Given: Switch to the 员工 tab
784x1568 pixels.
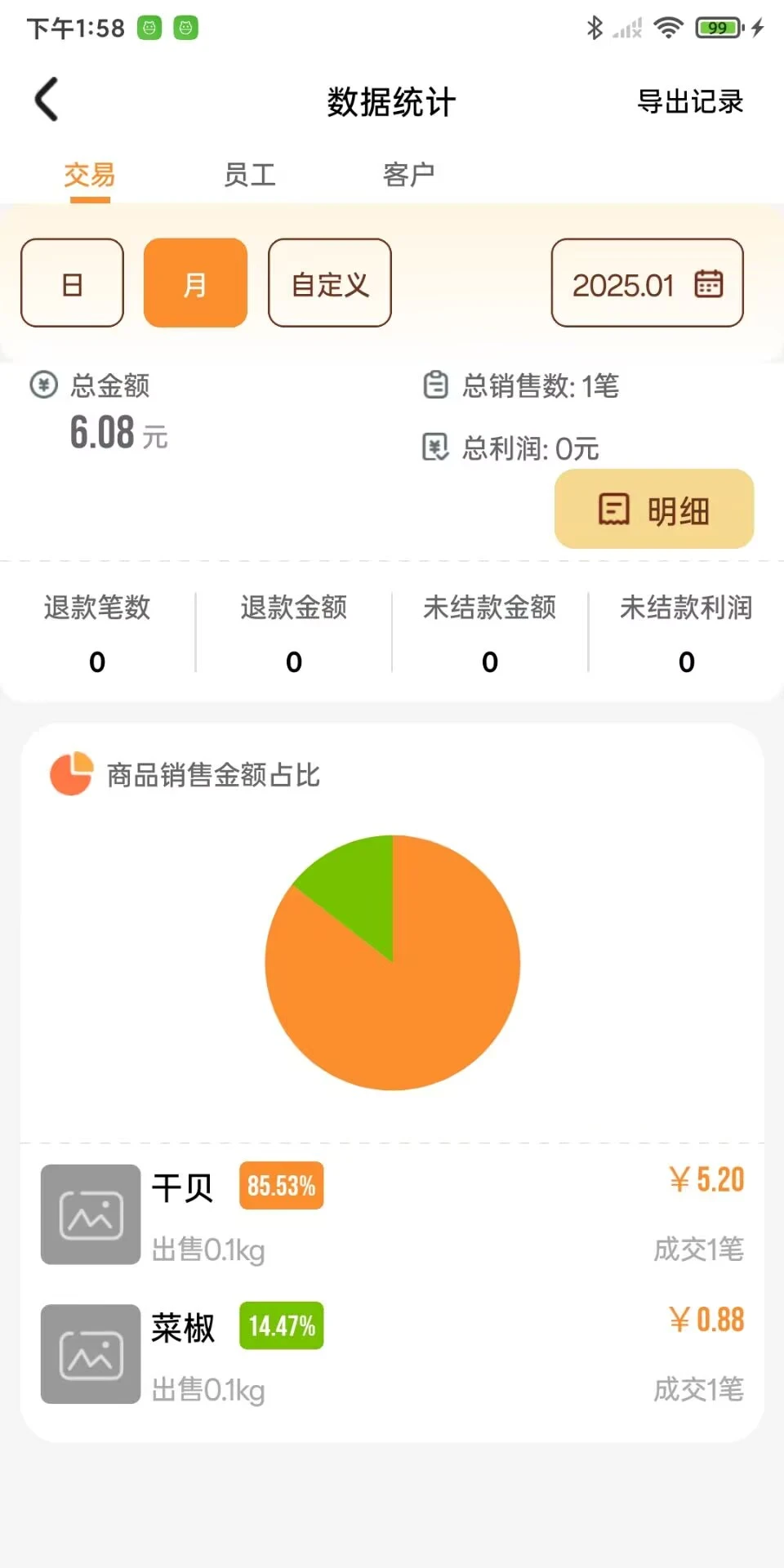Looking at the screenshot, I should [x=250, y=174].
